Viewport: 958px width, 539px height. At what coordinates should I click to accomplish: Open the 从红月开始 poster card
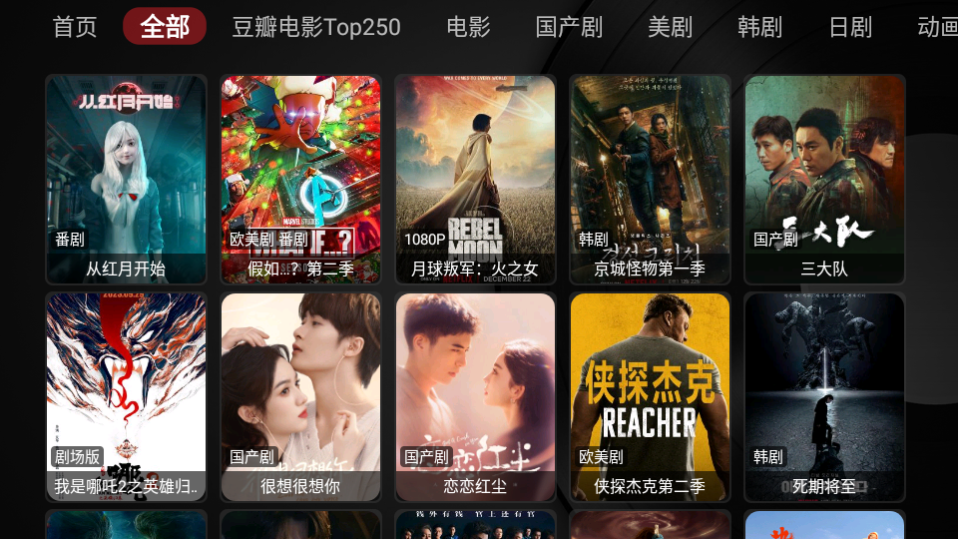coord(126,179)
